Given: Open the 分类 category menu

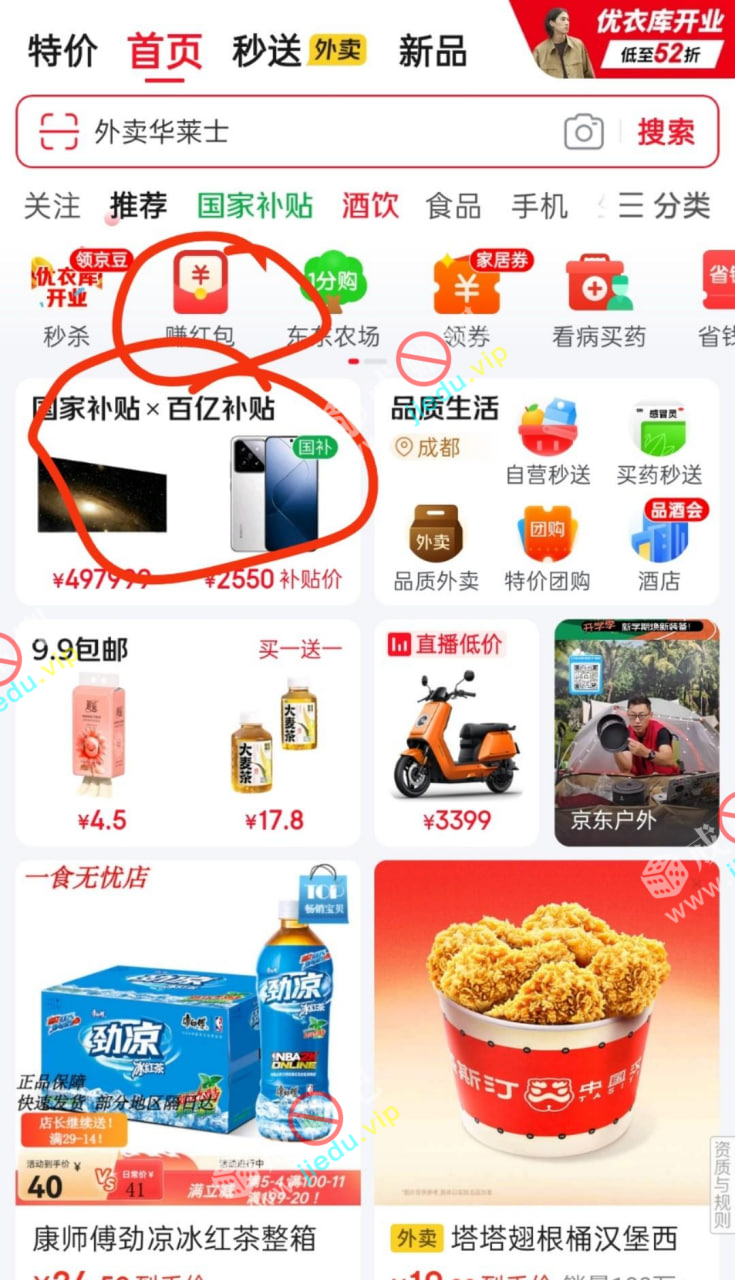Looking at the screenshot, I should 664,206.
